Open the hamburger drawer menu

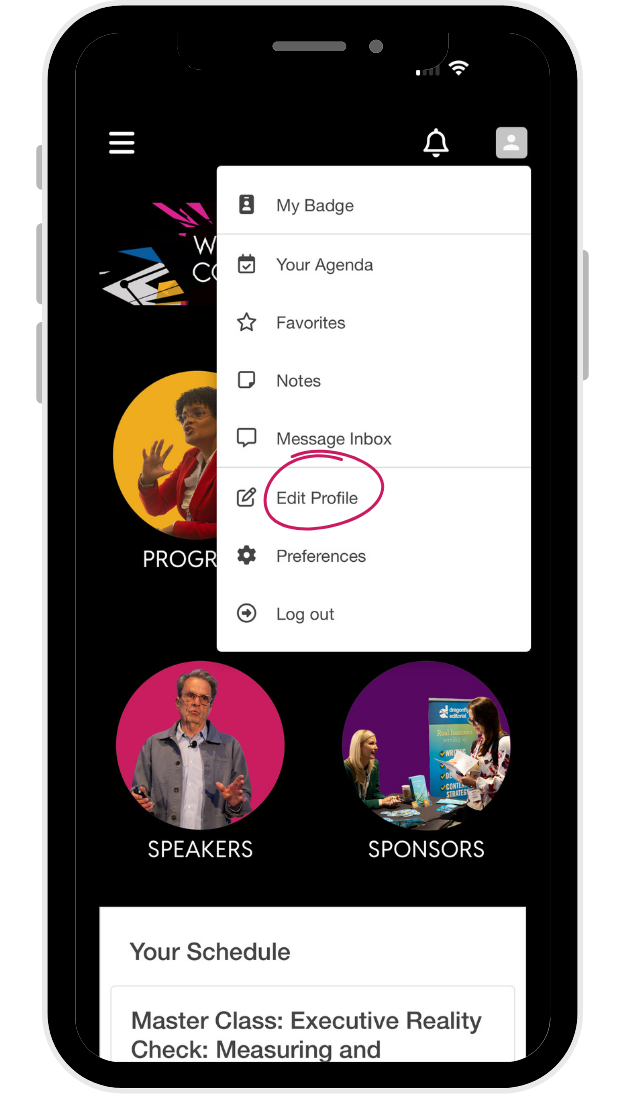(x=121, y=143)
